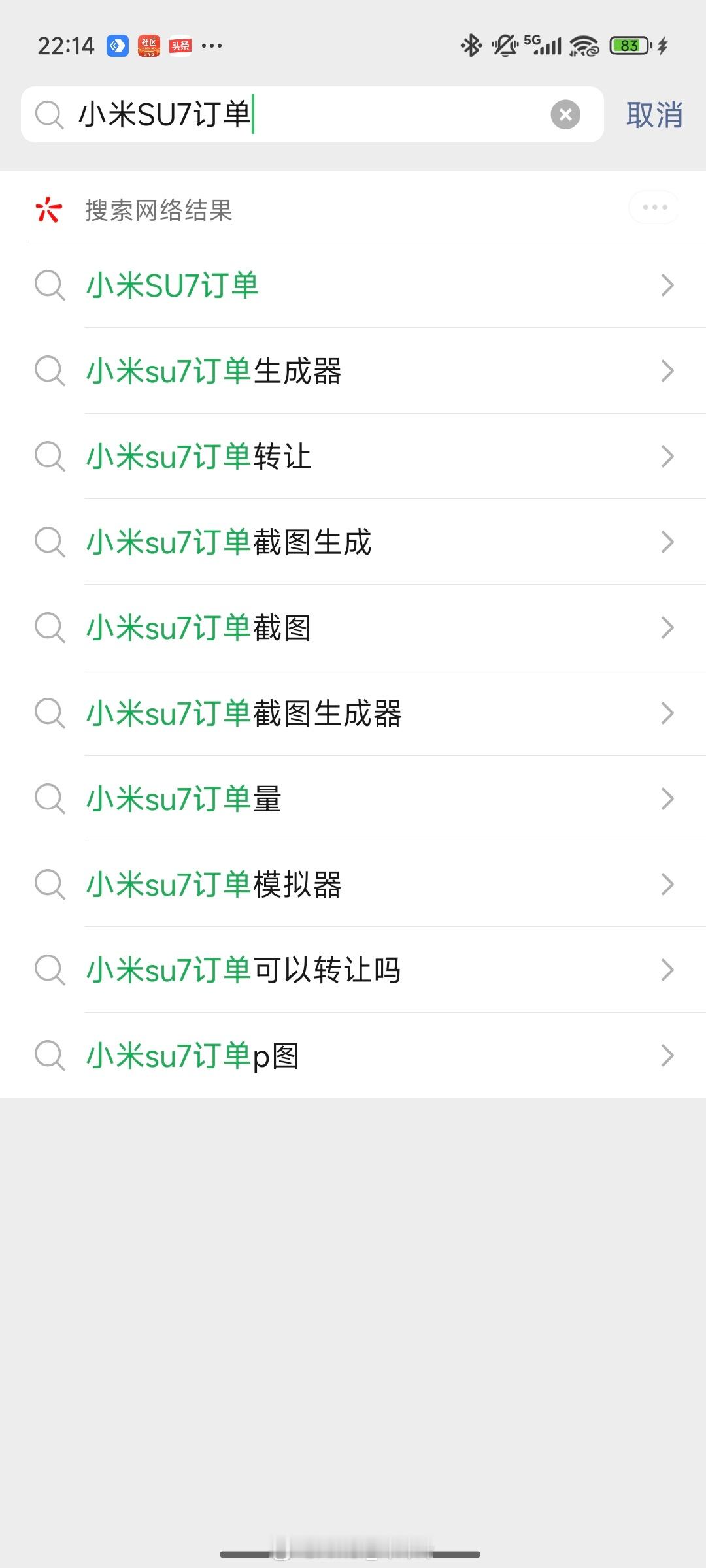This screenshot has height=1568, width=706.
Task: Choose the suggestion 小米su7订单转让
Action: (353, 457)
